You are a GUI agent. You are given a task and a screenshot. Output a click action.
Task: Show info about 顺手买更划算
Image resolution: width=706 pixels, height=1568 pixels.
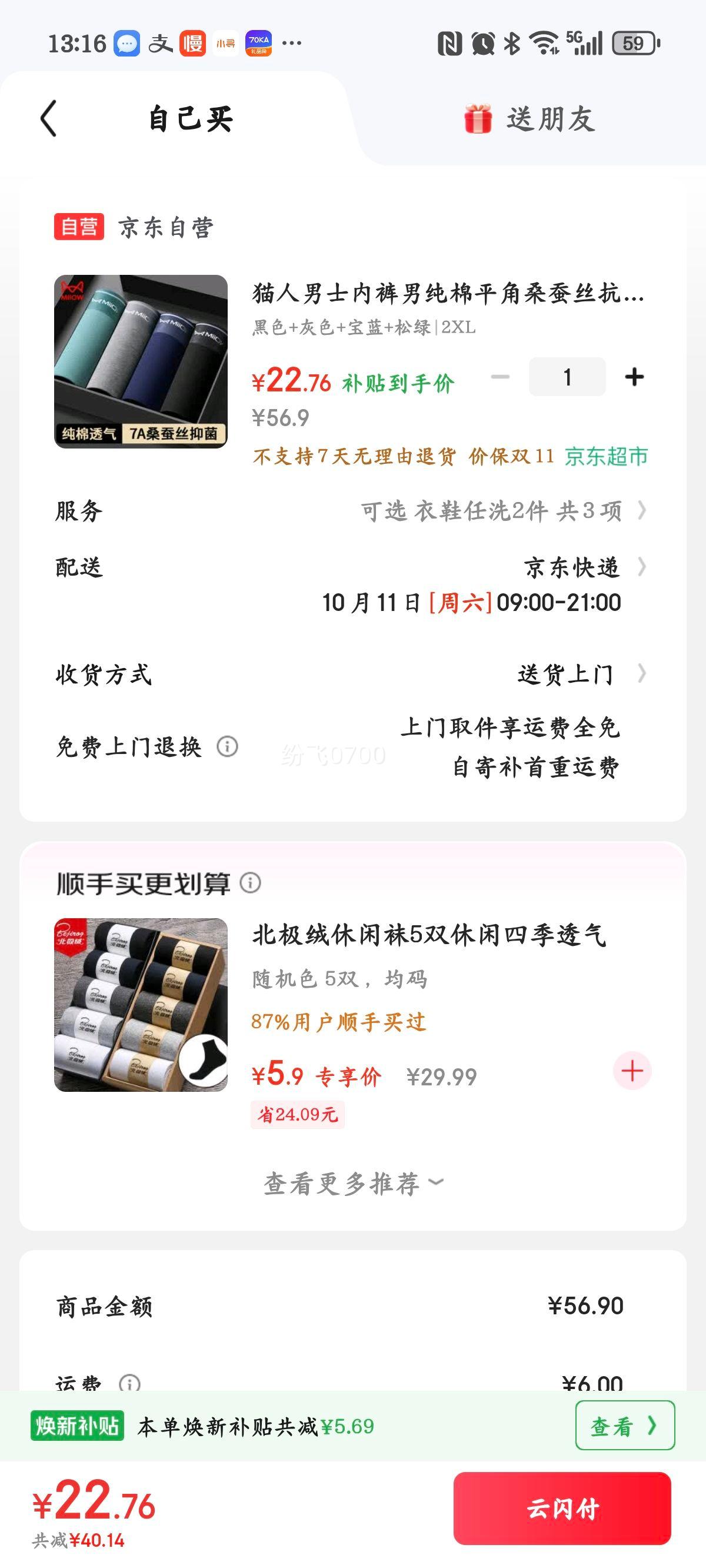point(250,883)
